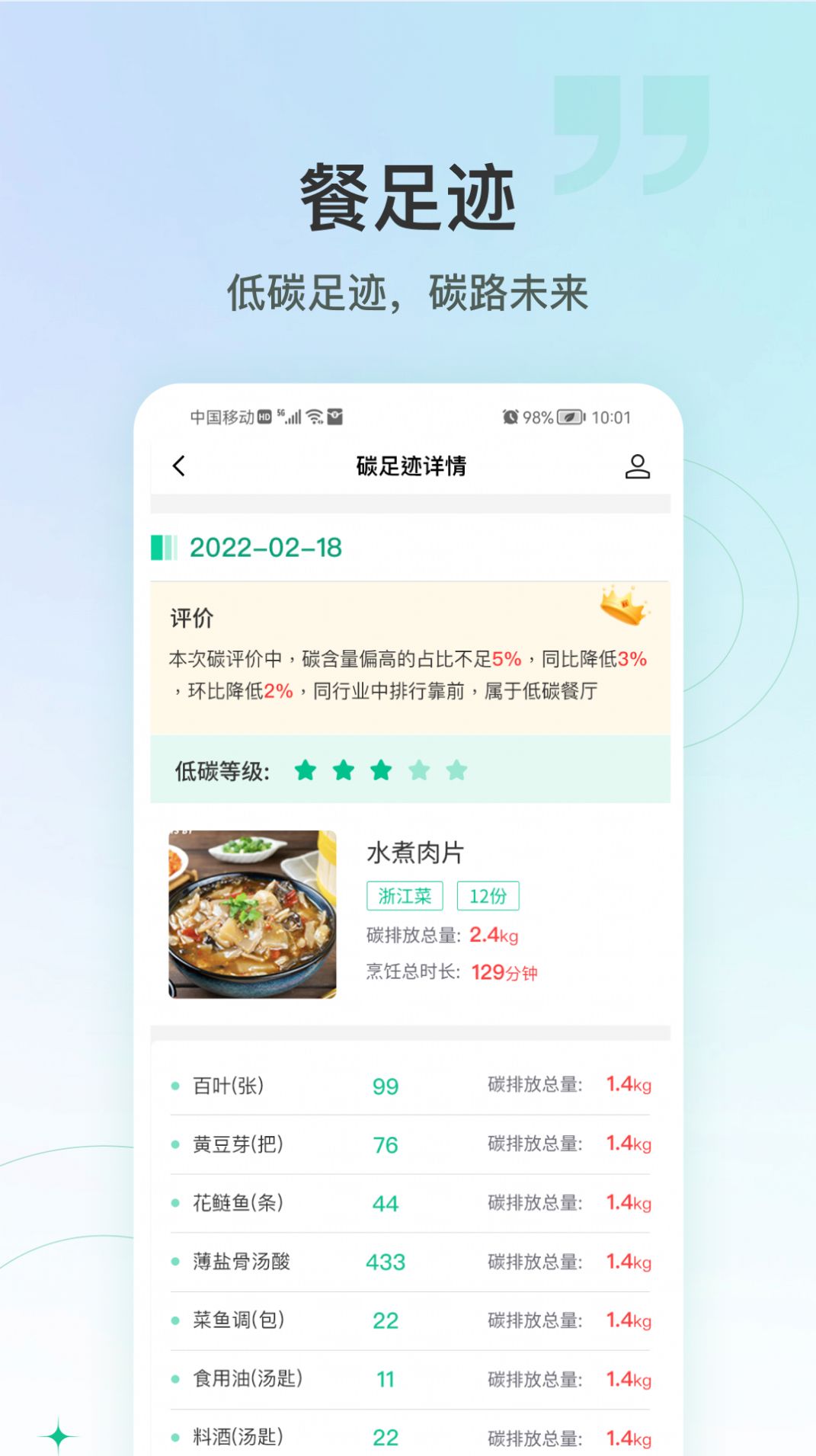Image resolution: width=816 pixels, height=1456 pixels.
Task: Tap the Wi-Fi icon in the status bar
Action: click(x=315, y=418)
